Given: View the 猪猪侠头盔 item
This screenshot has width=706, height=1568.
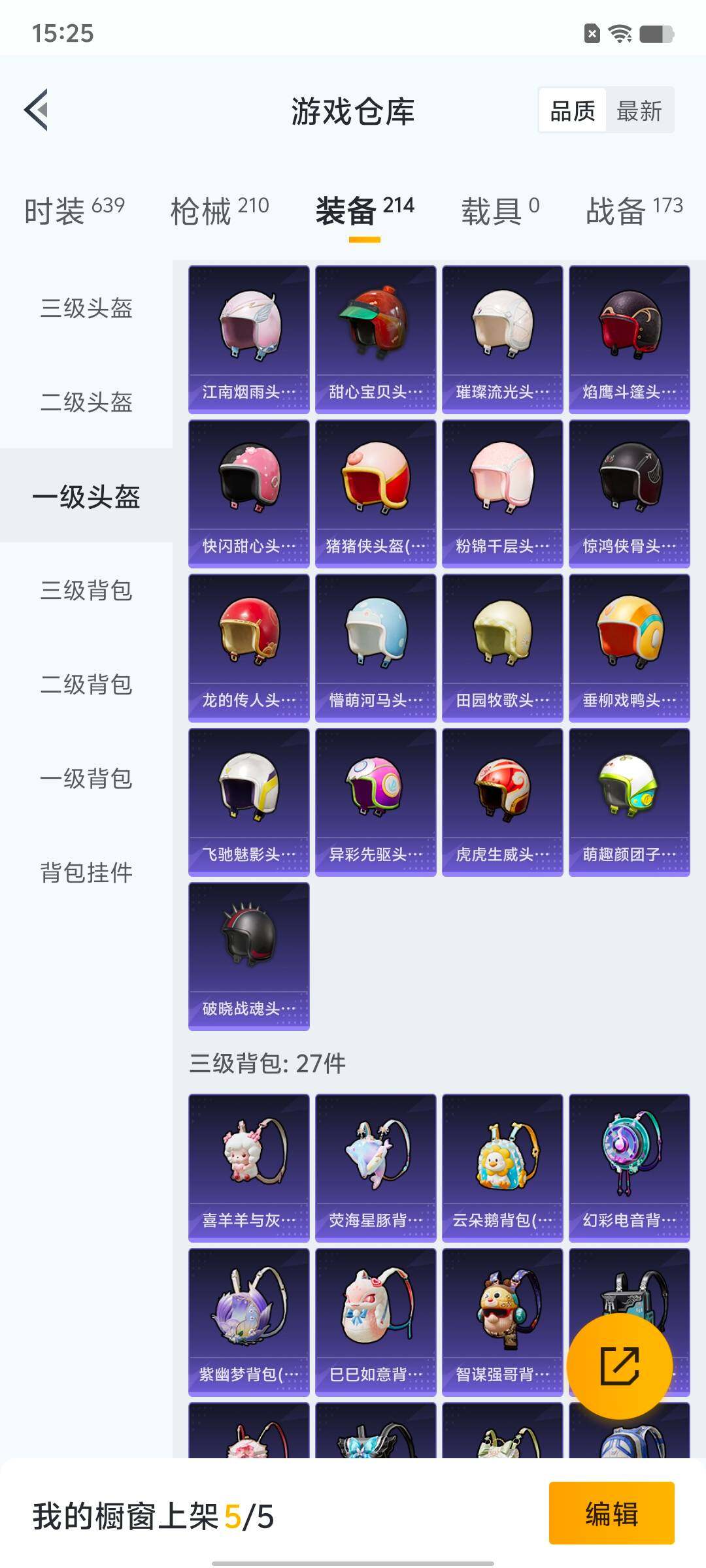Looking at the screenshot, I should coord(375,493).
